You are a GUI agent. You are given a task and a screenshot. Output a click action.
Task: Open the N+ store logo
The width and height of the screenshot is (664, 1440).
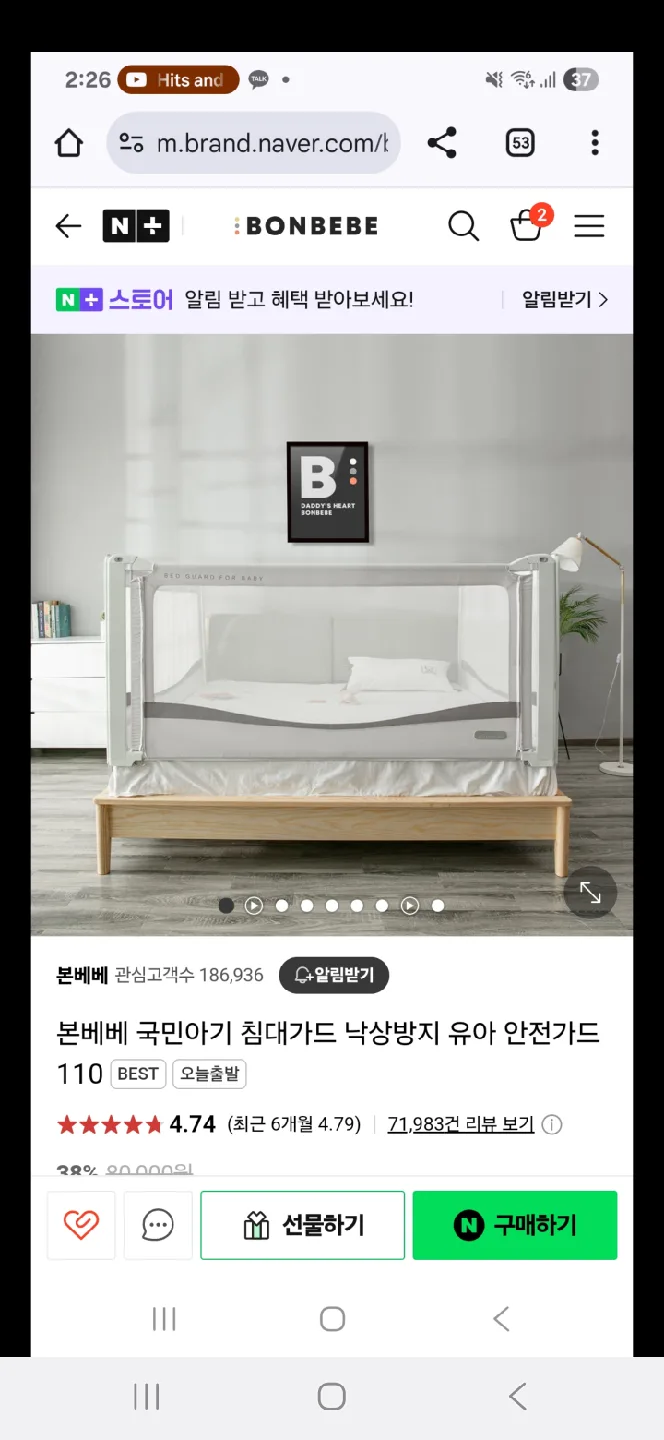[x=136, y=226]
